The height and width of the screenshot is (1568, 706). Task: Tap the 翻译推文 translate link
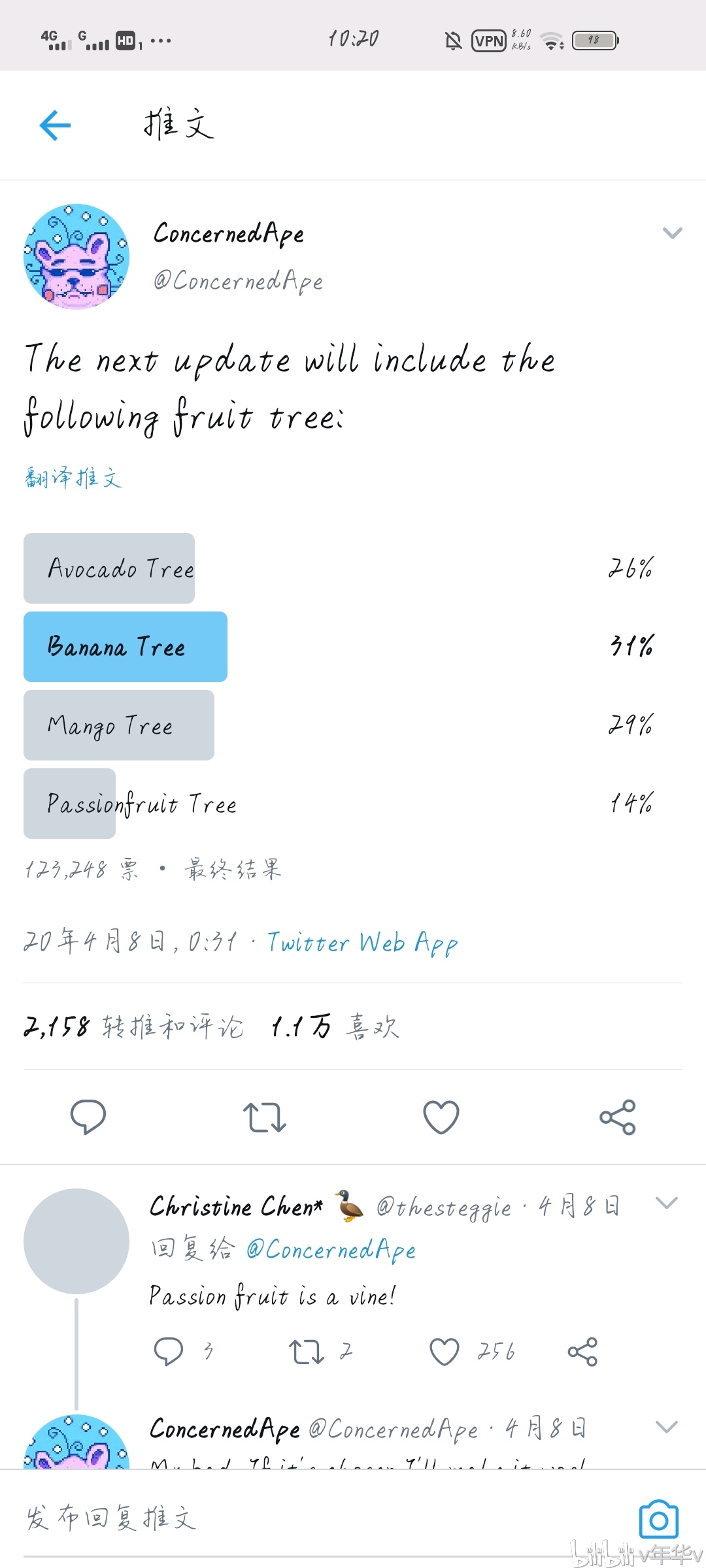pos(73,478)
